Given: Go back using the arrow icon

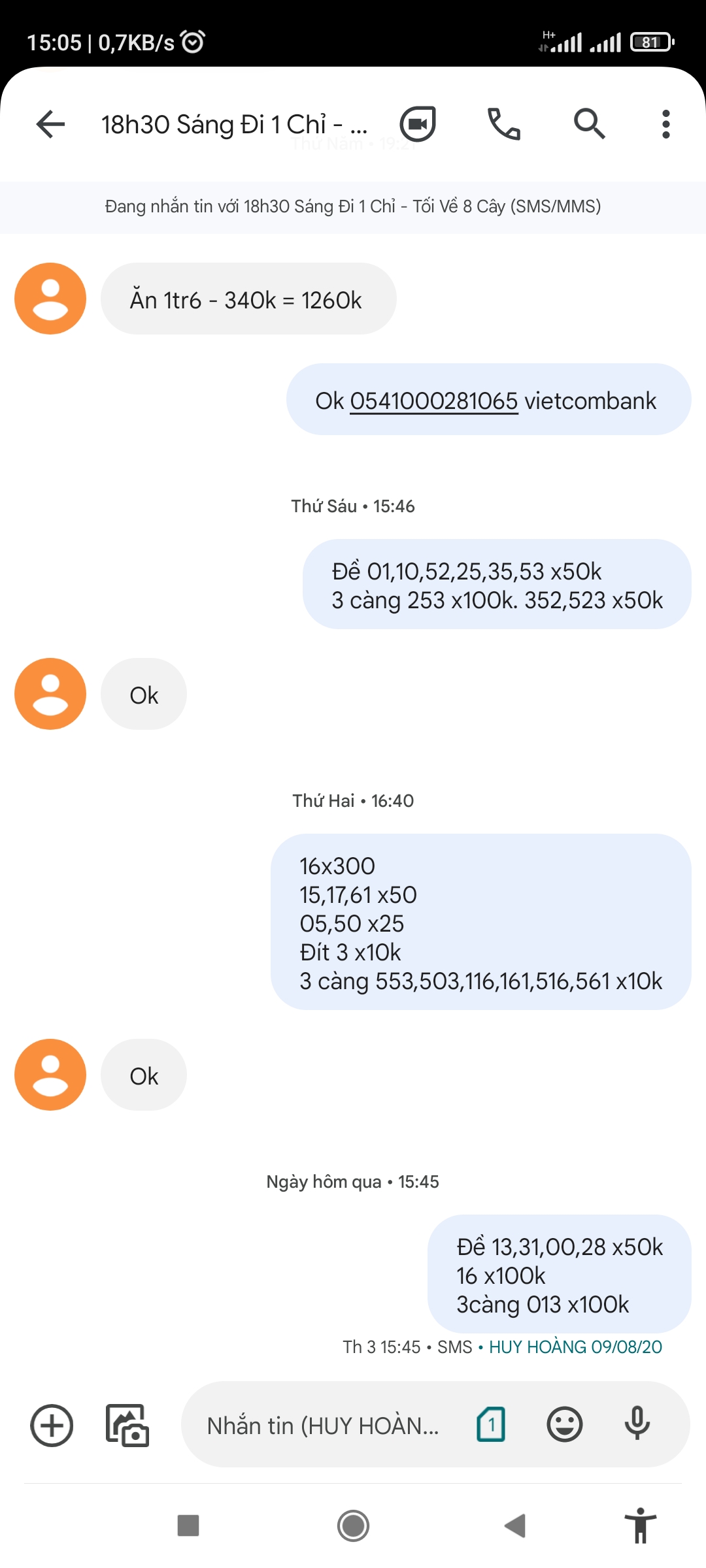Looking at the screenshot, I should (x=51, y=124).
